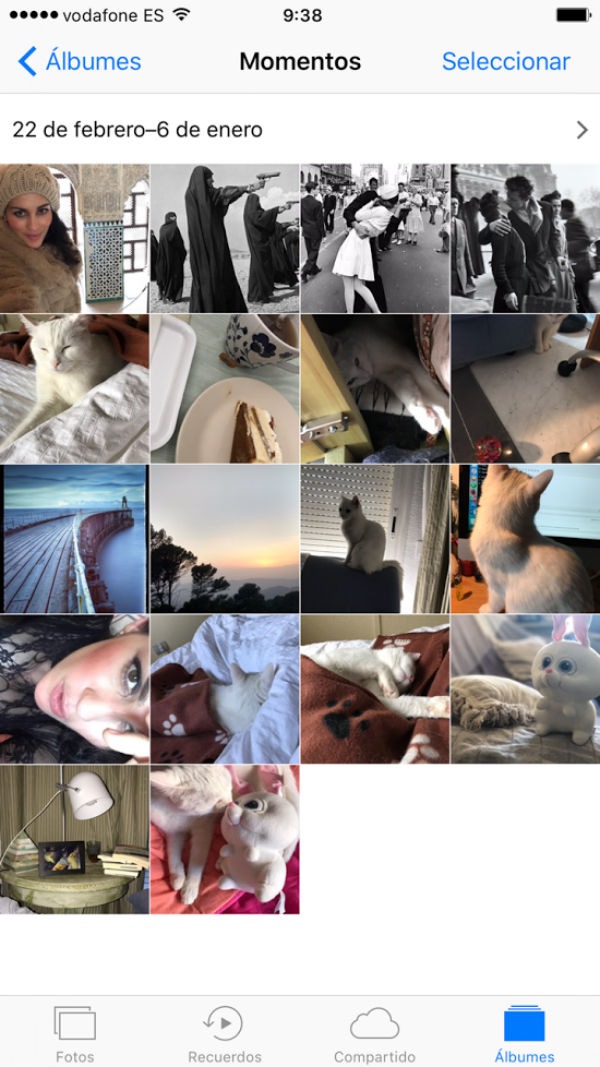View the desk lamp on round table photo
The image size is (600, 1067).
click(x=74, y=839)
